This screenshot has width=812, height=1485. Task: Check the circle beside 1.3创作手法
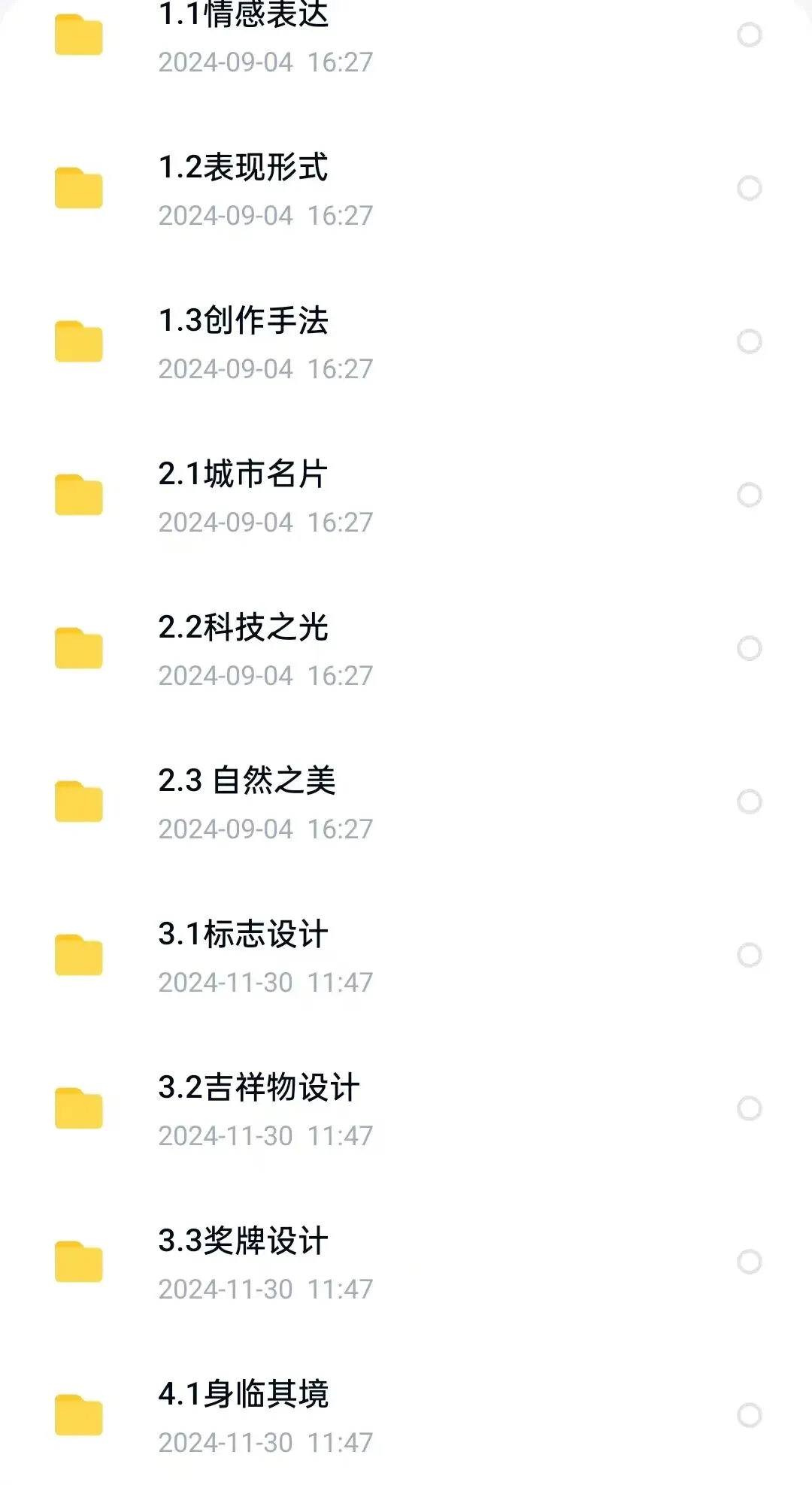750,341
